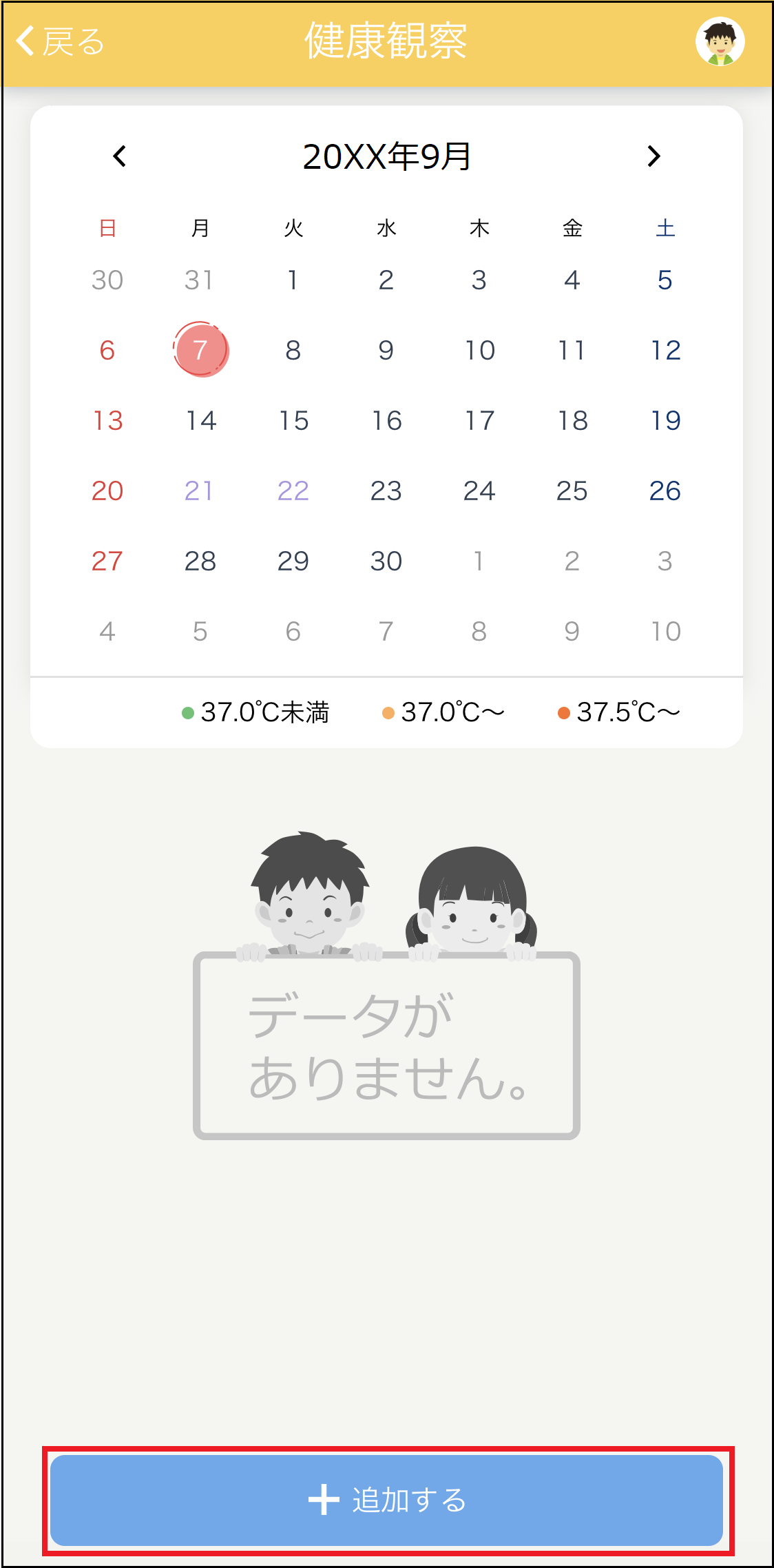Select greyed-out August 31
Image resolution: width=774 pixels, height=1568 pixels.
(x=200, y=280)
